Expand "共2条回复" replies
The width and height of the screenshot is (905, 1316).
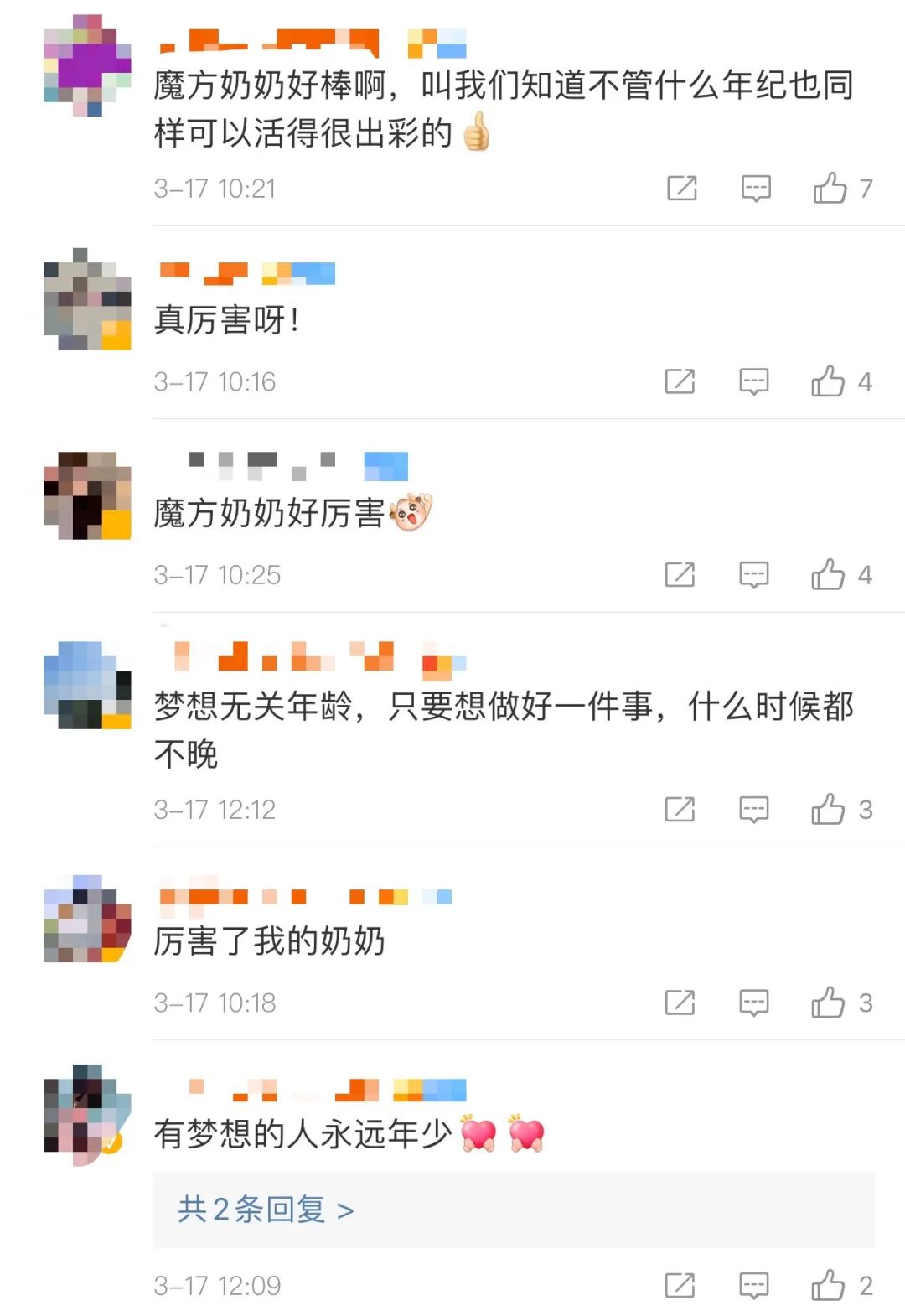[266, 1210]
